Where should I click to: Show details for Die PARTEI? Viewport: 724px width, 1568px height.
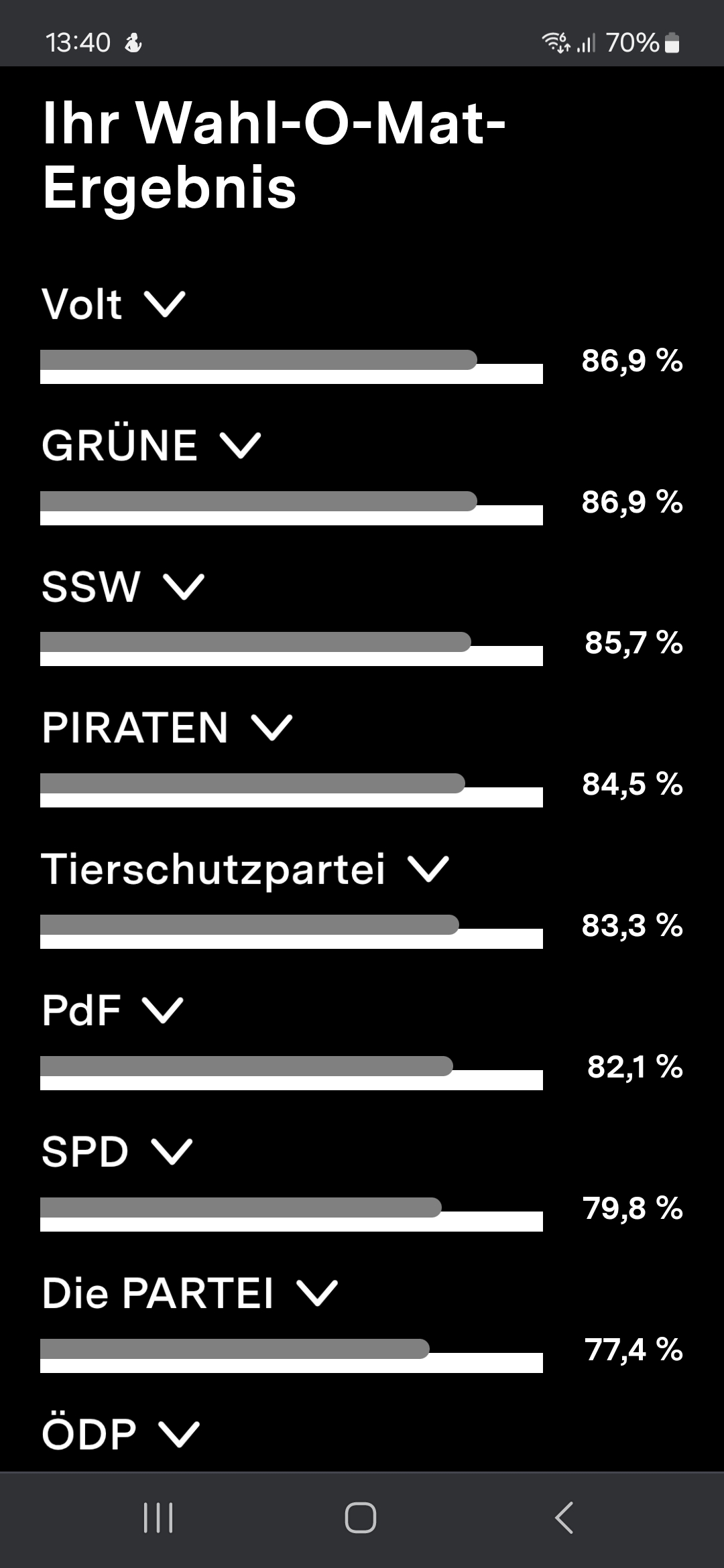point(190,1293)
